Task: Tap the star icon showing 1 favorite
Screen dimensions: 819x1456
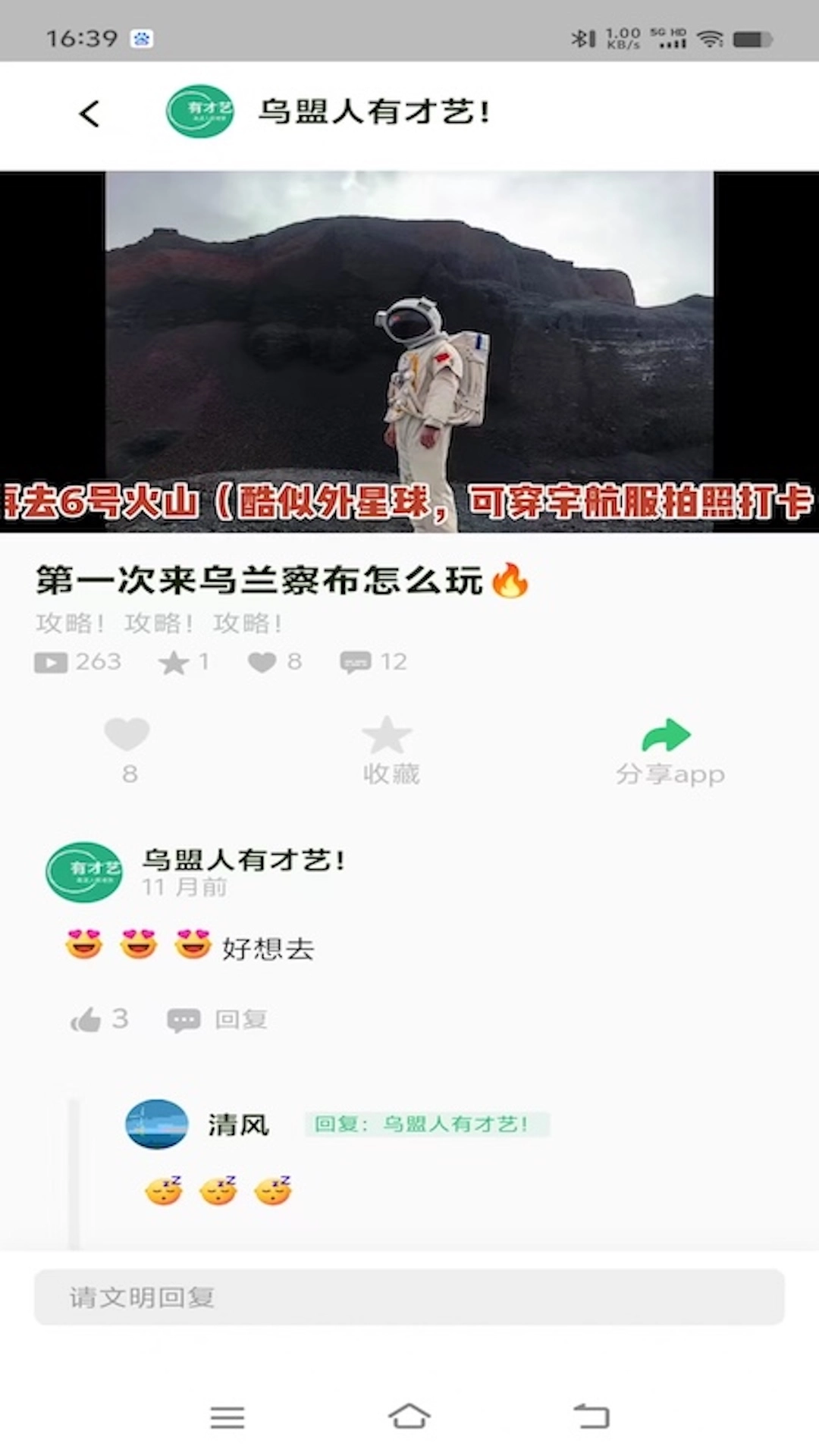Action: click(x=175, y=661)
